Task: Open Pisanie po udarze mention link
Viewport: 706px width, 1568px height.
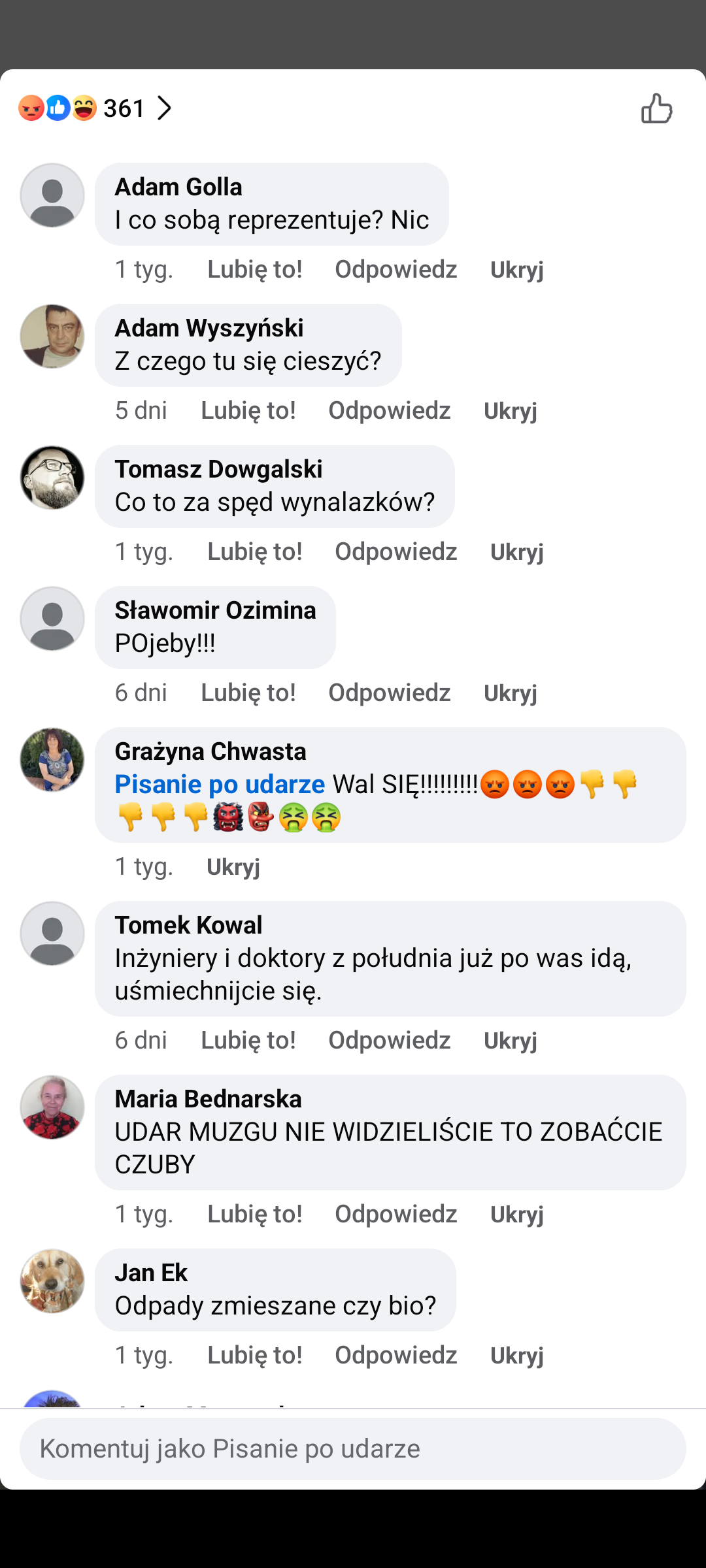Action: (x=220, y=784)
